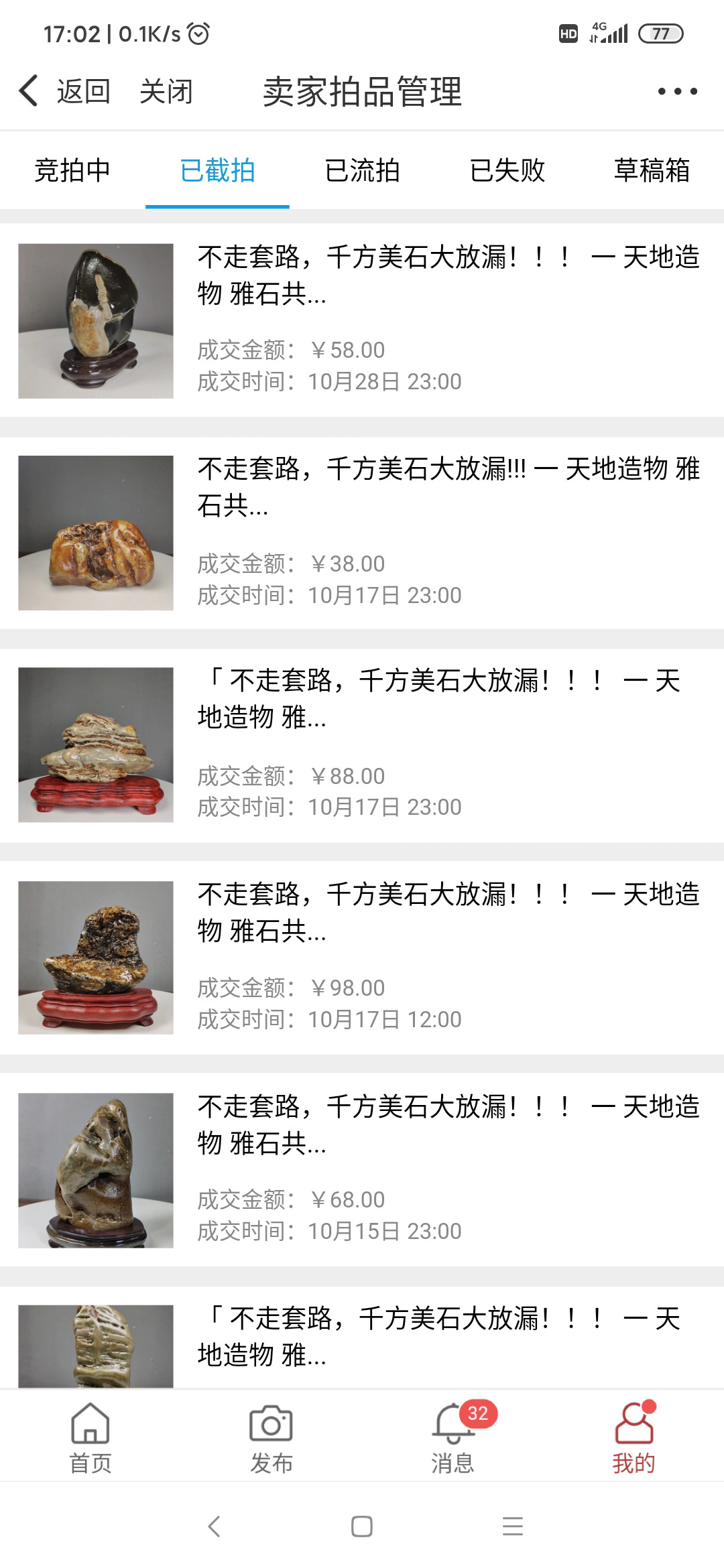This screenshot has width=724, height=1568.
Task: Open the listing sold for ¥98.00
Action: pyautogui.click(x=362, y=957)
